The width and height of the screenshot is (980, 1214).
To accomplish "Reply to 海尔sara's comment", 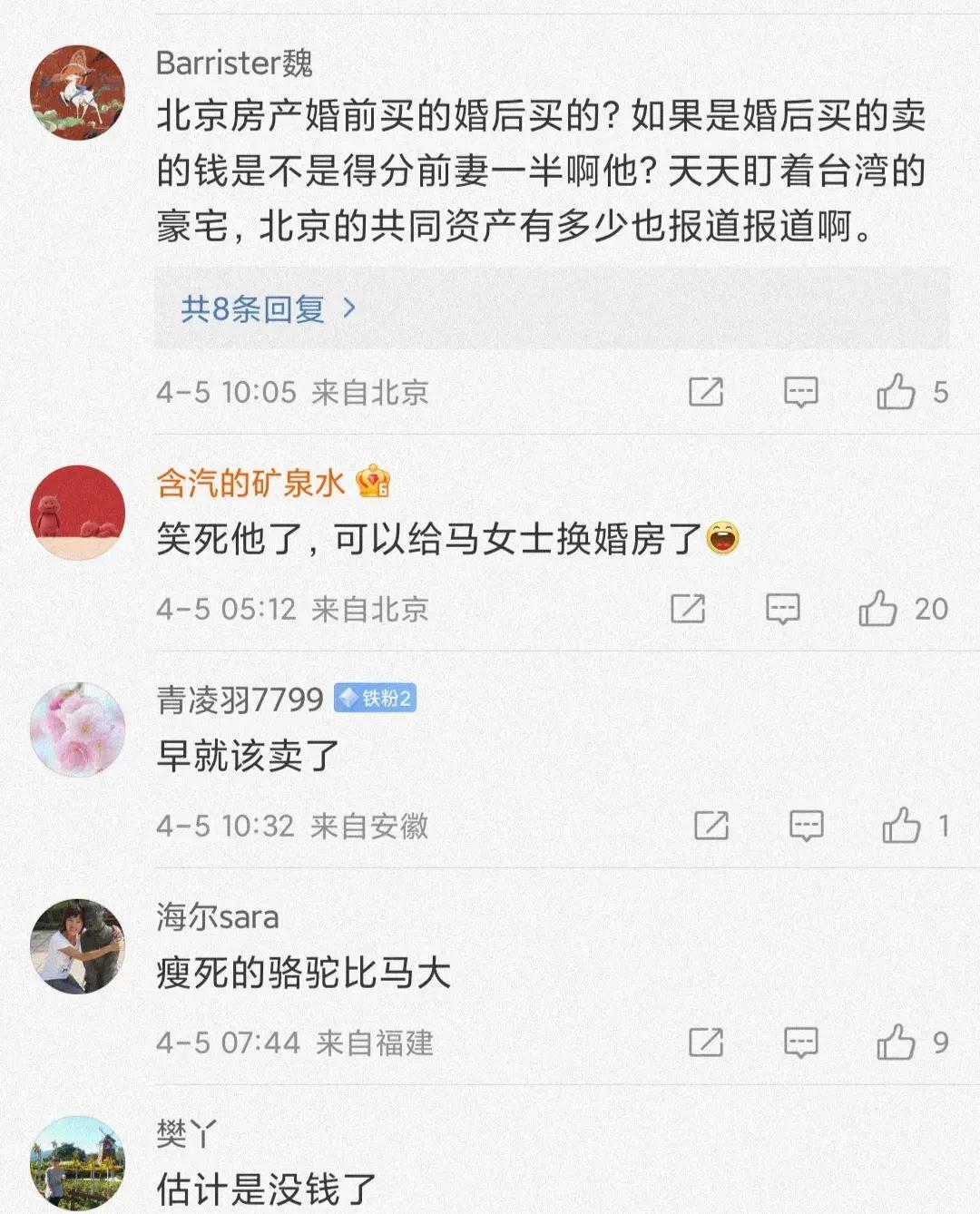I will pyautogui.click(x=800, y=1043).
